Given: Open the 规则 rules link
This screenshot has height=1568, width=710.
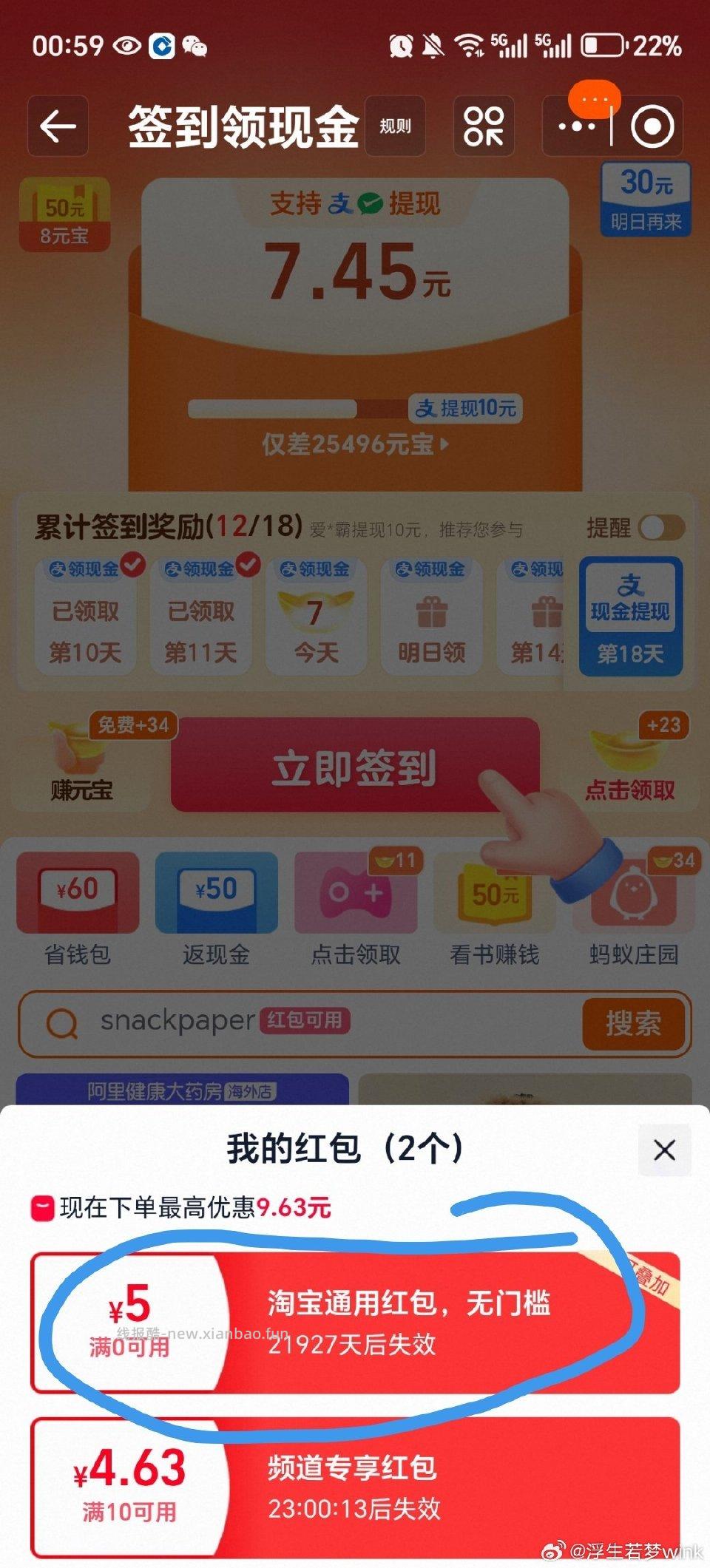Looking at the screenshot, I should point(396,126).
